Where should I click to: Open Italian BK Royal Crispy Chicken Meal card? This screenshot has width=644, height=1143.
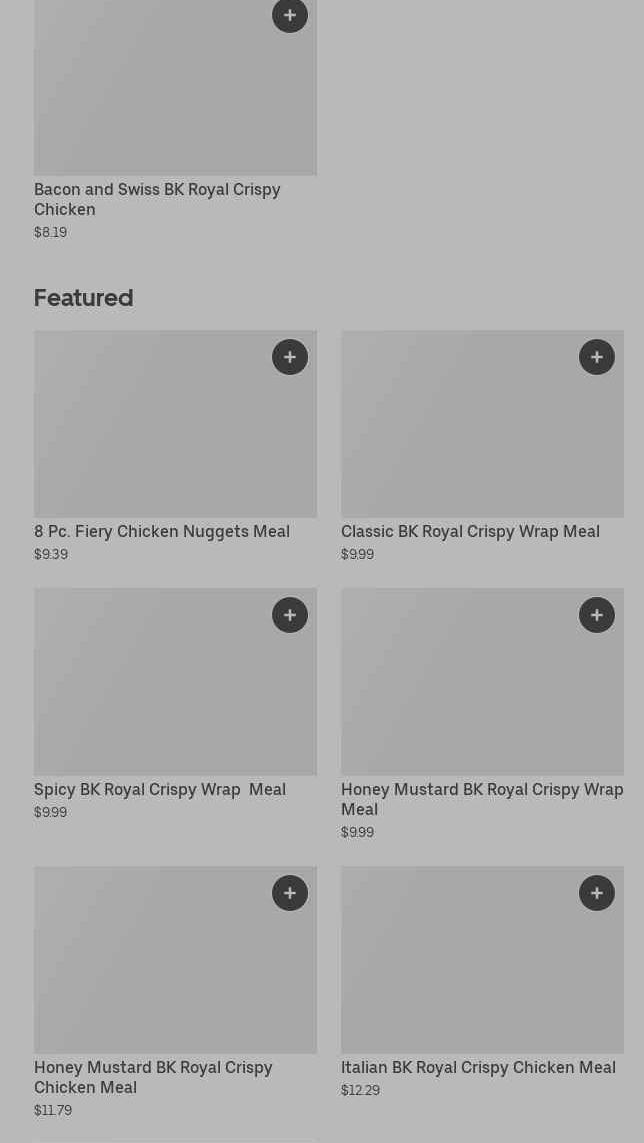tap(482, 982)
